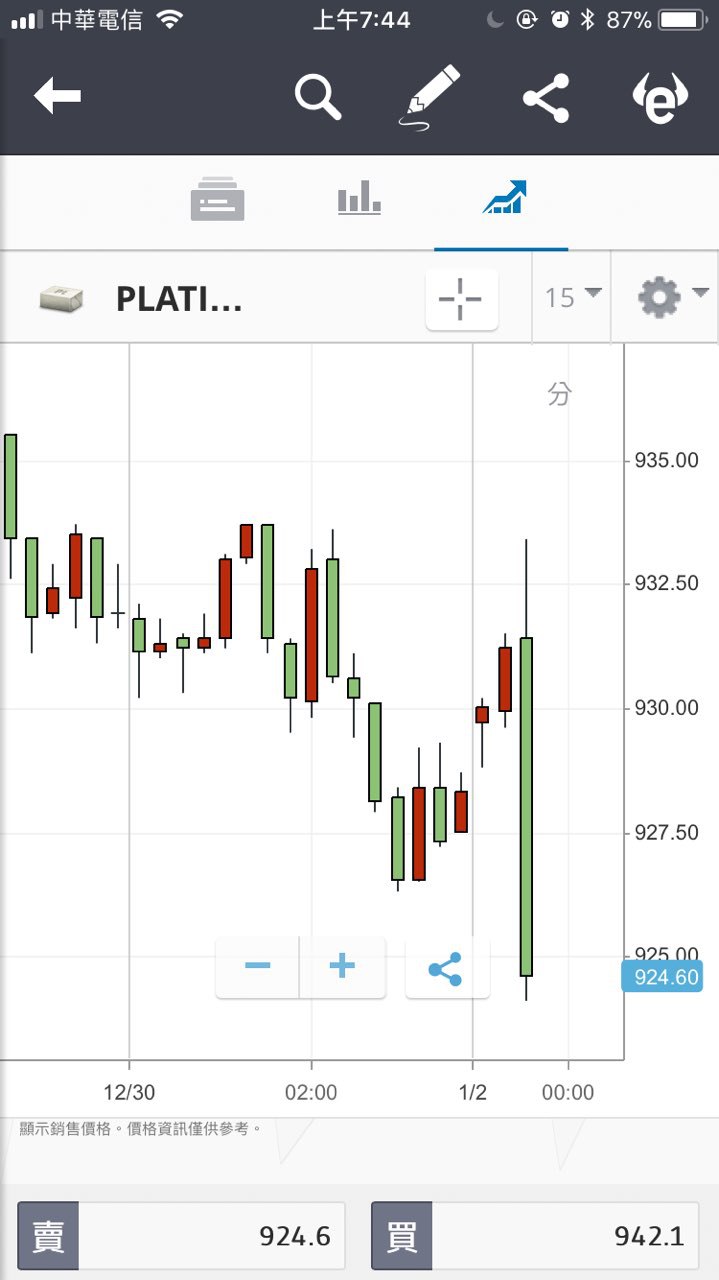719x1280 pixels.
Task: Open chart settings gear
Action: tap(665, 297)
